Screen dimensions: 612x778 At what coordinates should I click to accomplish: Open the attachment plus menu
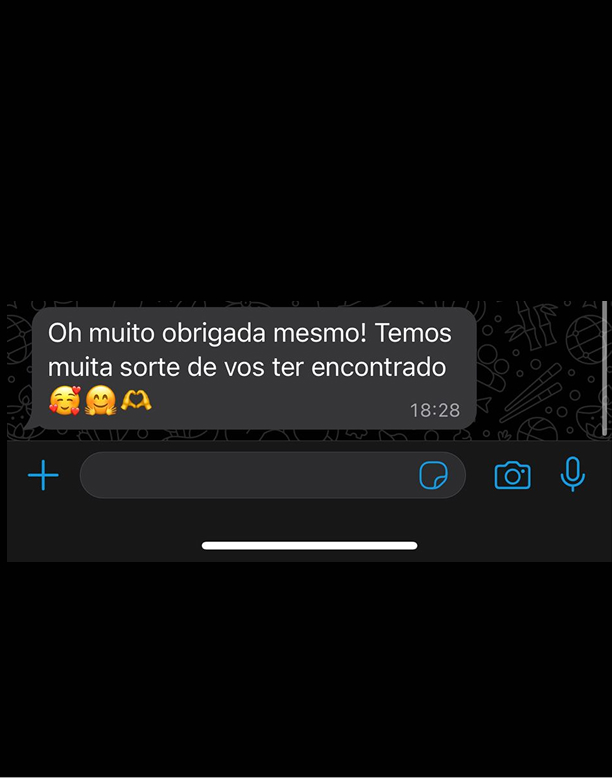pyautogui.click(x=43, y=475)
